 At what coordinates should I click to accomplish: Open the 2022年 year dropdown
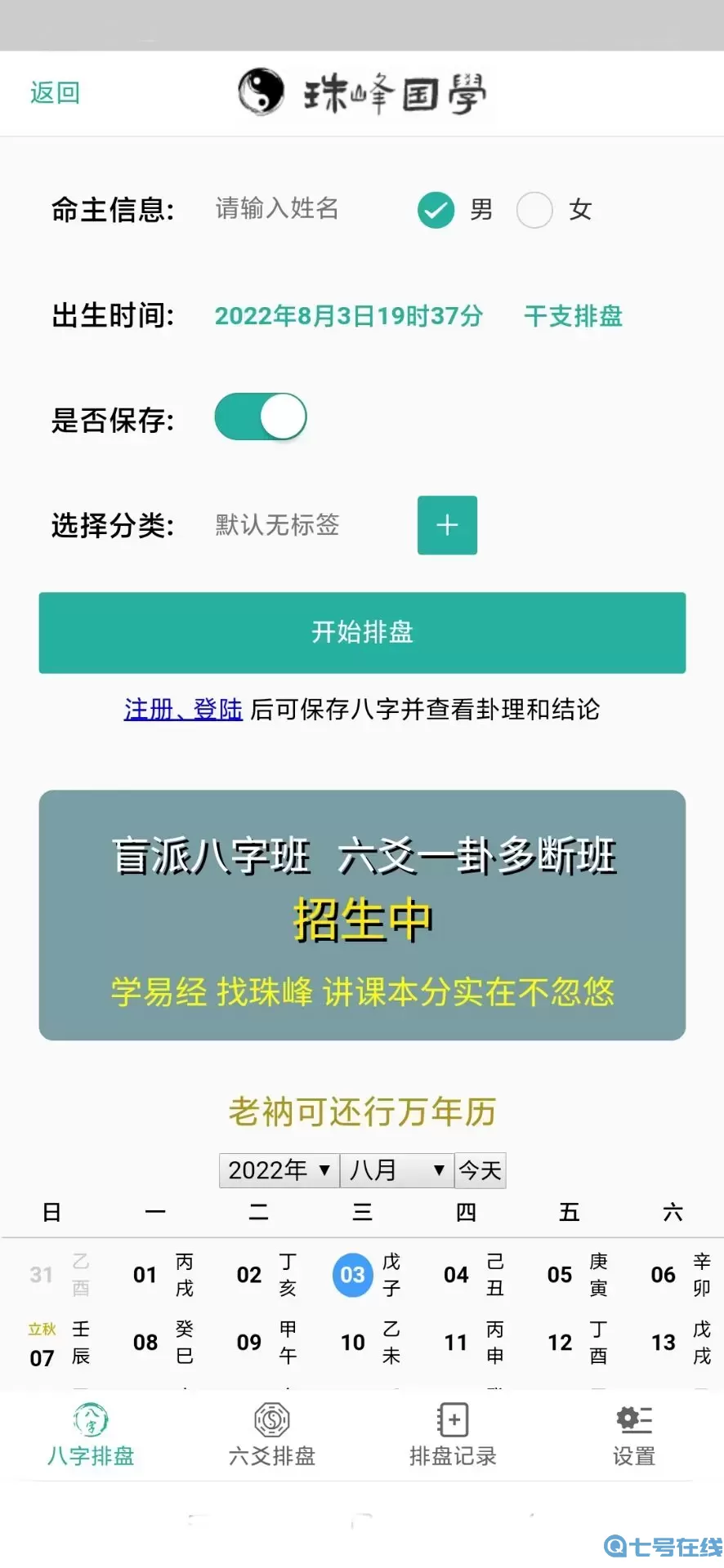point(277,1169)
